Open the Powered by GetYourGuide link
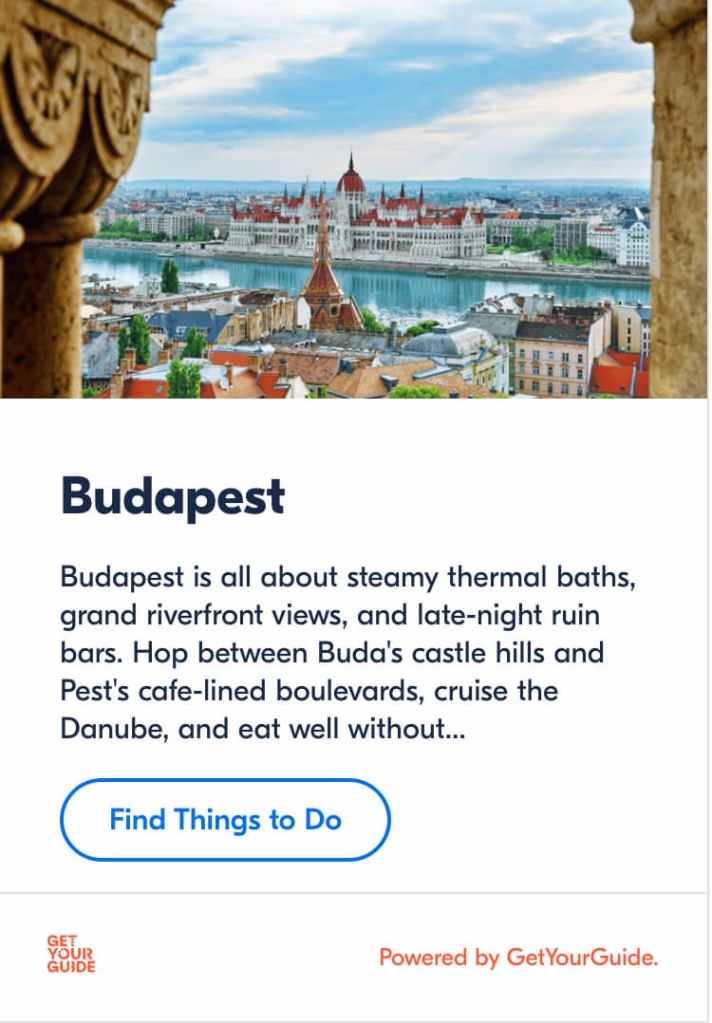This screenshot has height=1023, width=712. (x=518, y=957)
